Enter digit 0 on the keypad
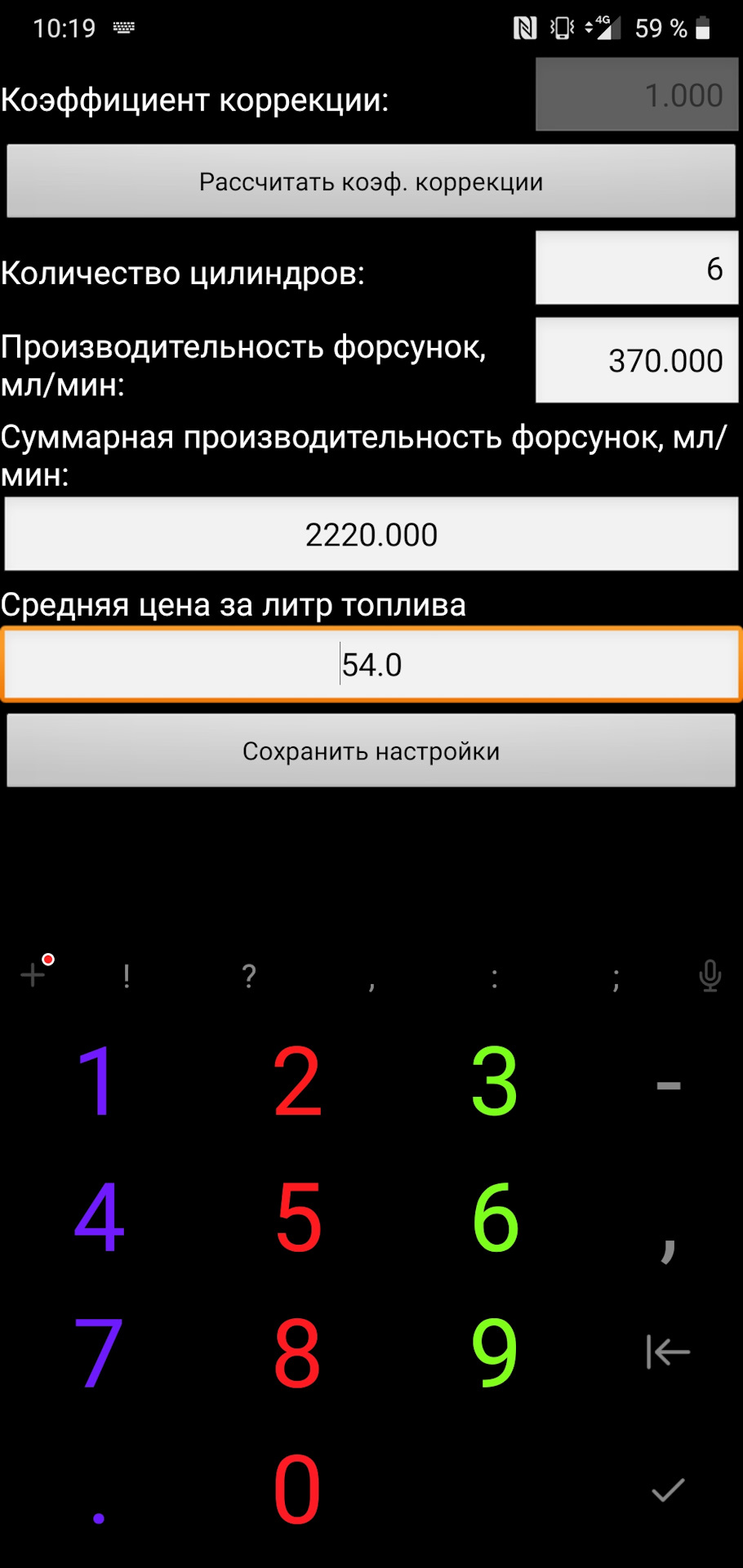This screenshot has width=743, height=1568. (296, 1489)
